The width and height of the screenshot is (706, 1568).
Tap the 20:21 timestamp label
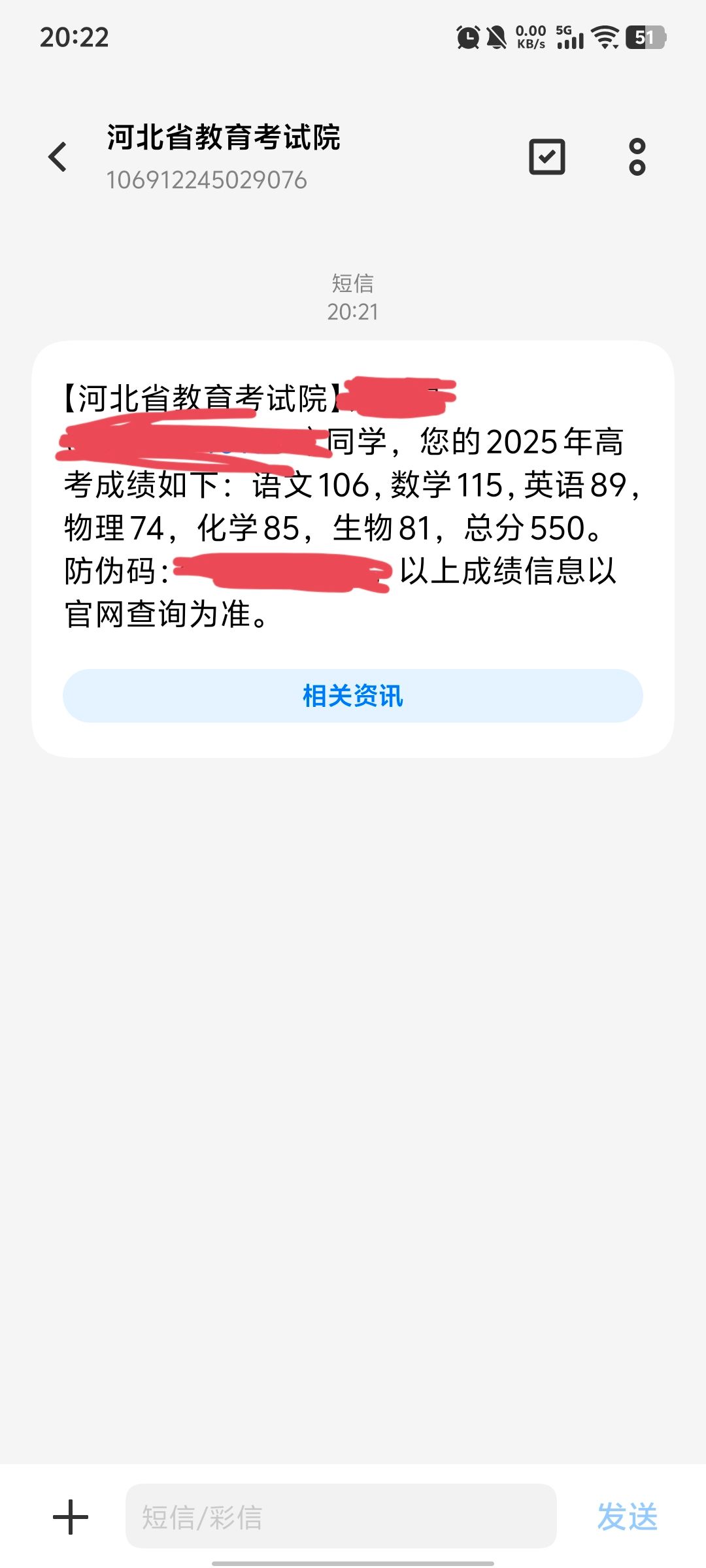click(353, 312)
